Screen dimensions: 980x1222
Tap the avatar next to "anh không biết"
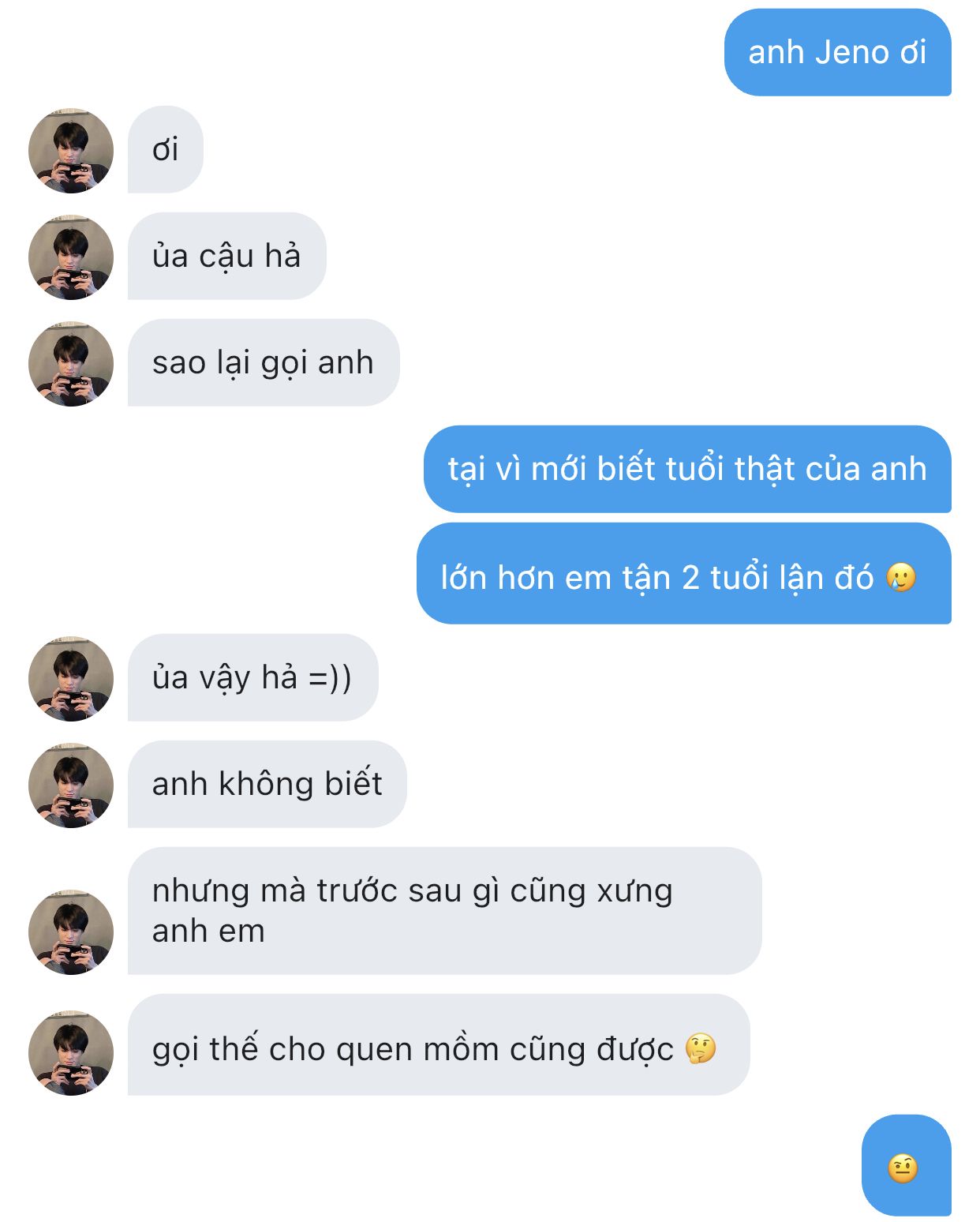(x=71, y=785)
